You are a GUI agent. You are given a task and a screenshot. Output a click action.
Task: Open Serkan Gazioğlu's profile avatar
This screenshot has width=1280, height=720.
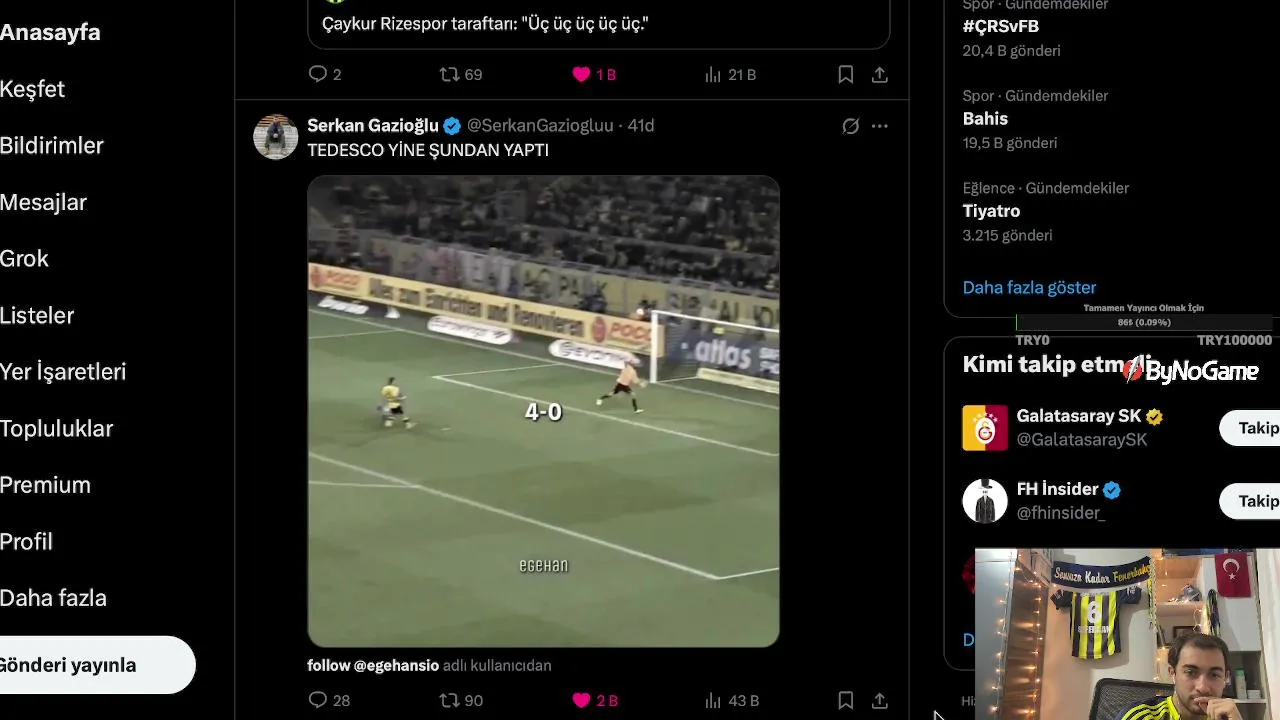tap(275, 137)
